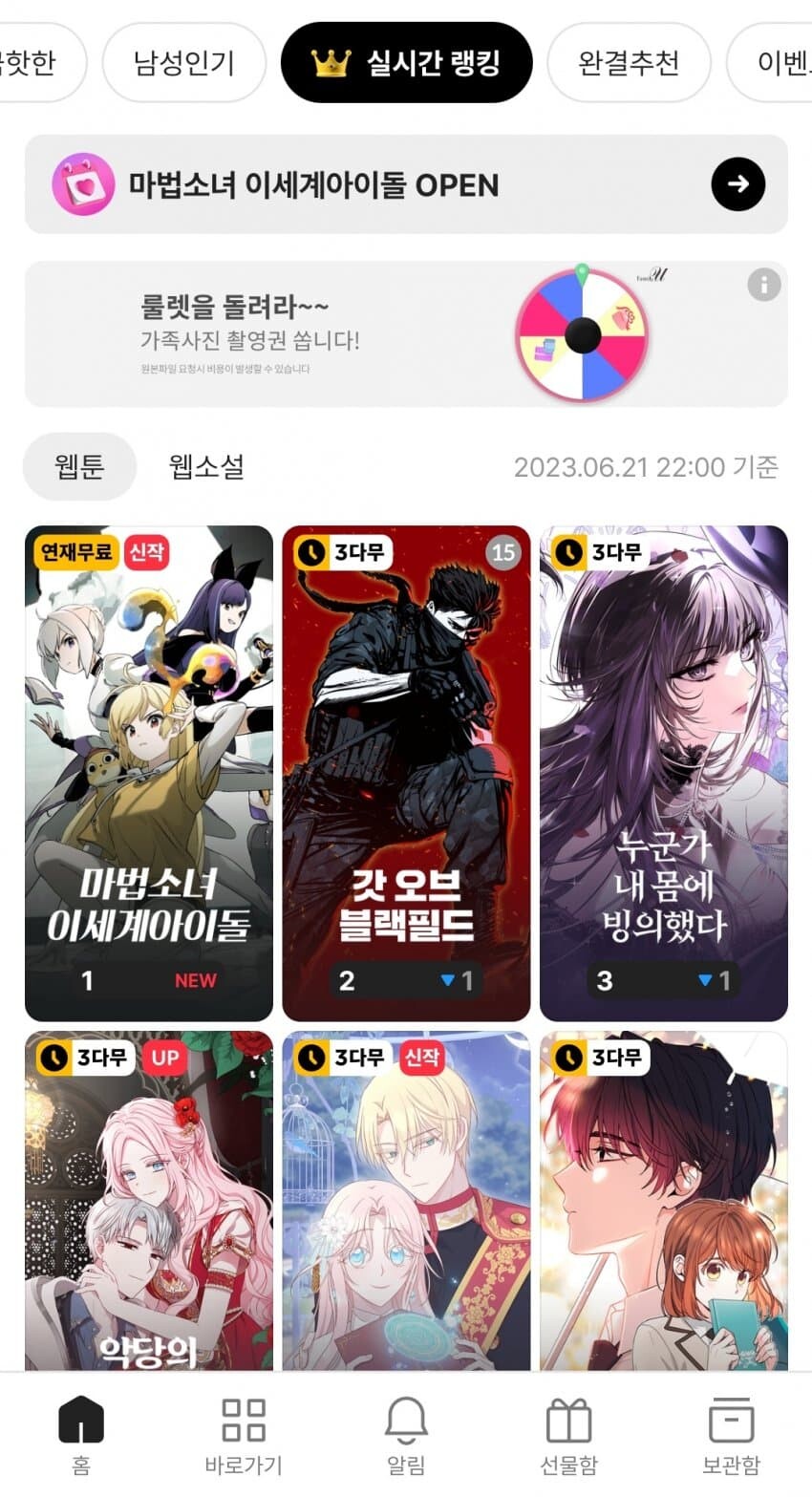Tap the pink gift bag icon in the banner
Screen dimensions: 812x1497
(x=82, y=183)
